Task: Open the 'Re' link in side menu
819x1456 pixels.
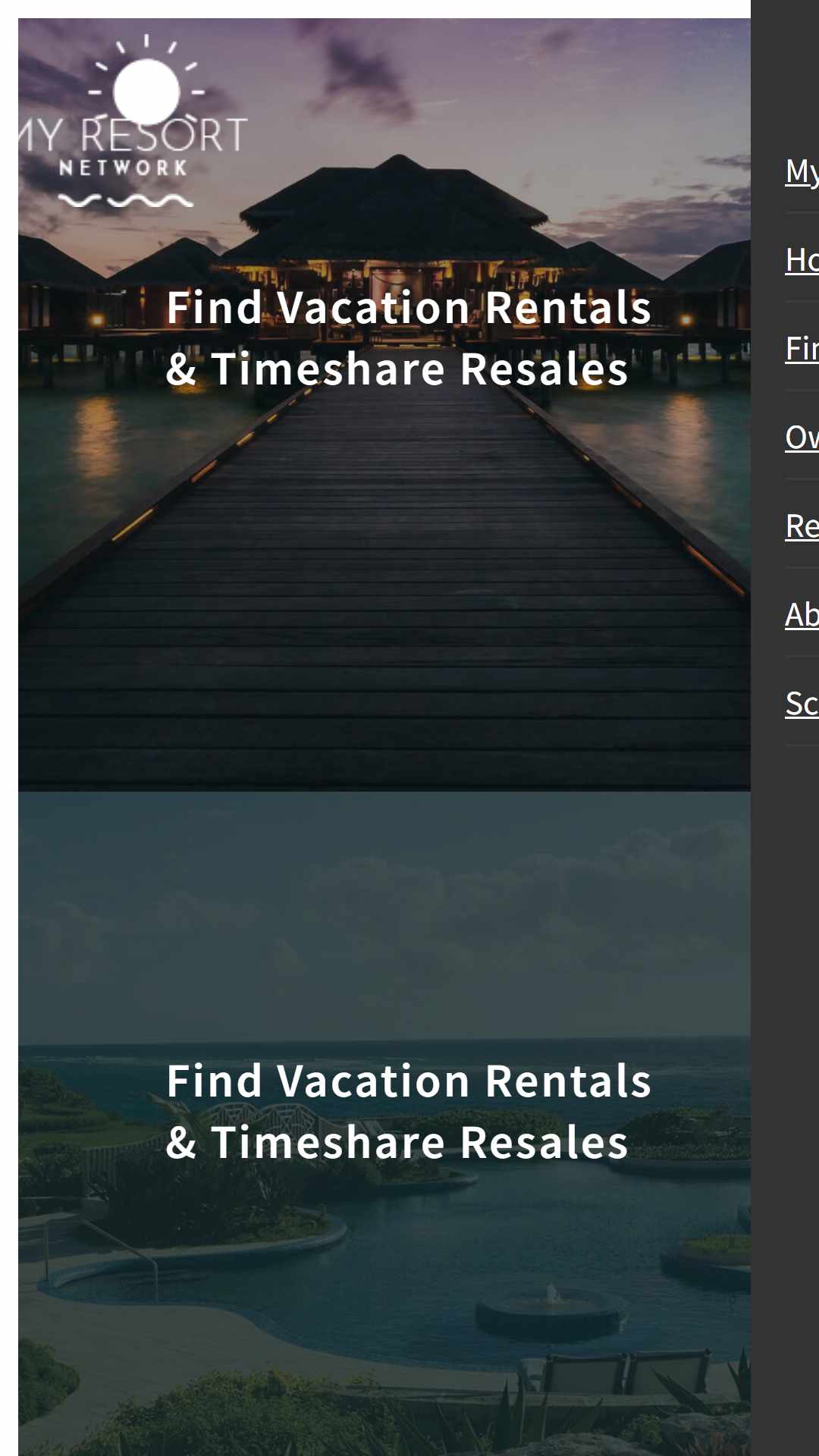Action: click(x=802, y=526)
